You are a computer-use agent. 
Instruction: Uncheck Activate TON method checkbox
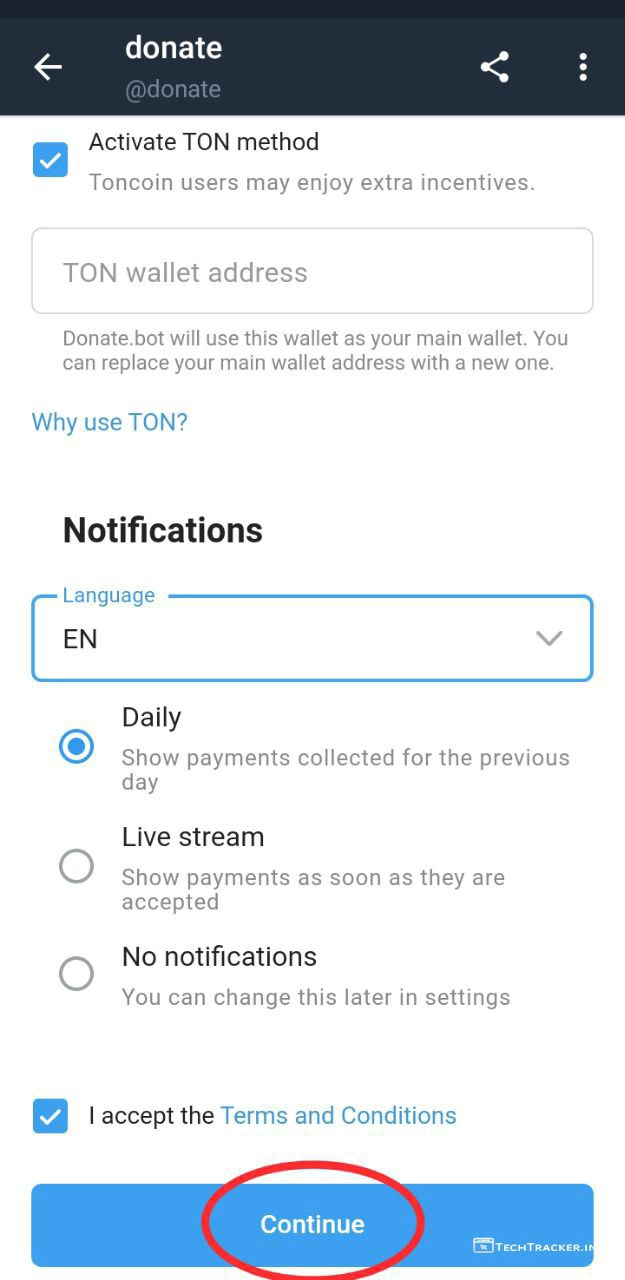[x=50, y=160]
